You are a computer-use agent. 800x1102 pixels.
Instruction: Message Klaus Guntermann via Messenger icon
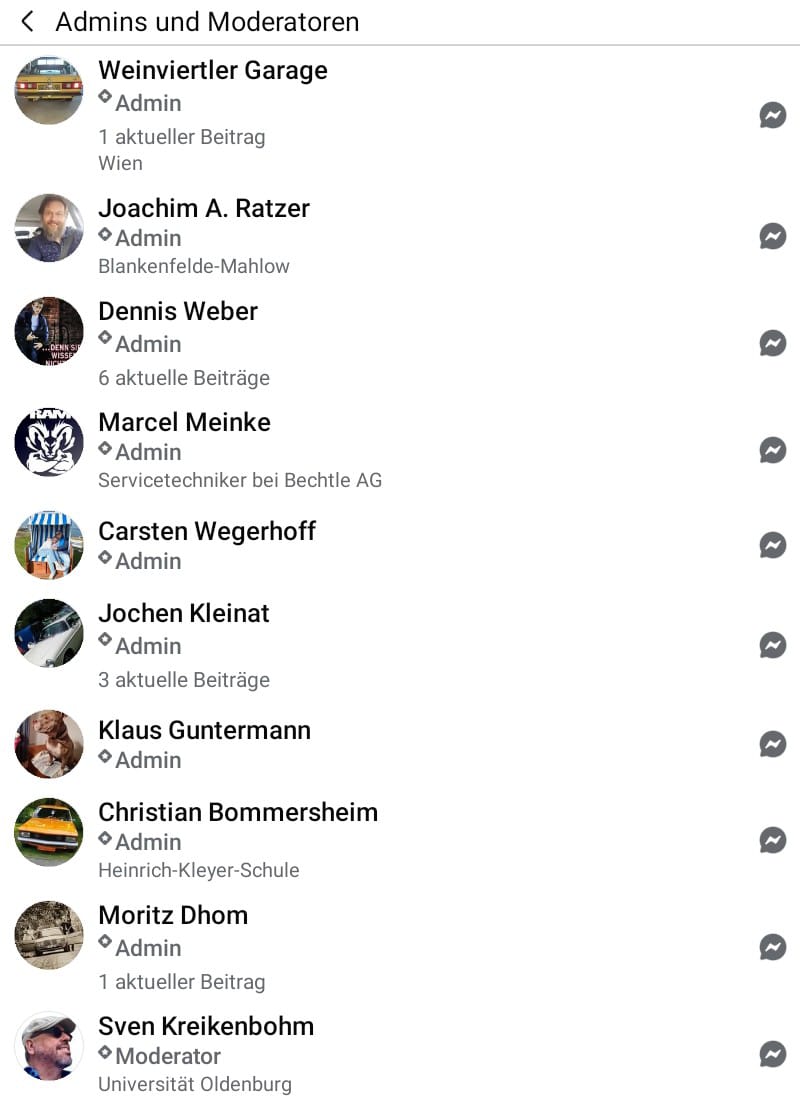pos(772,744)
